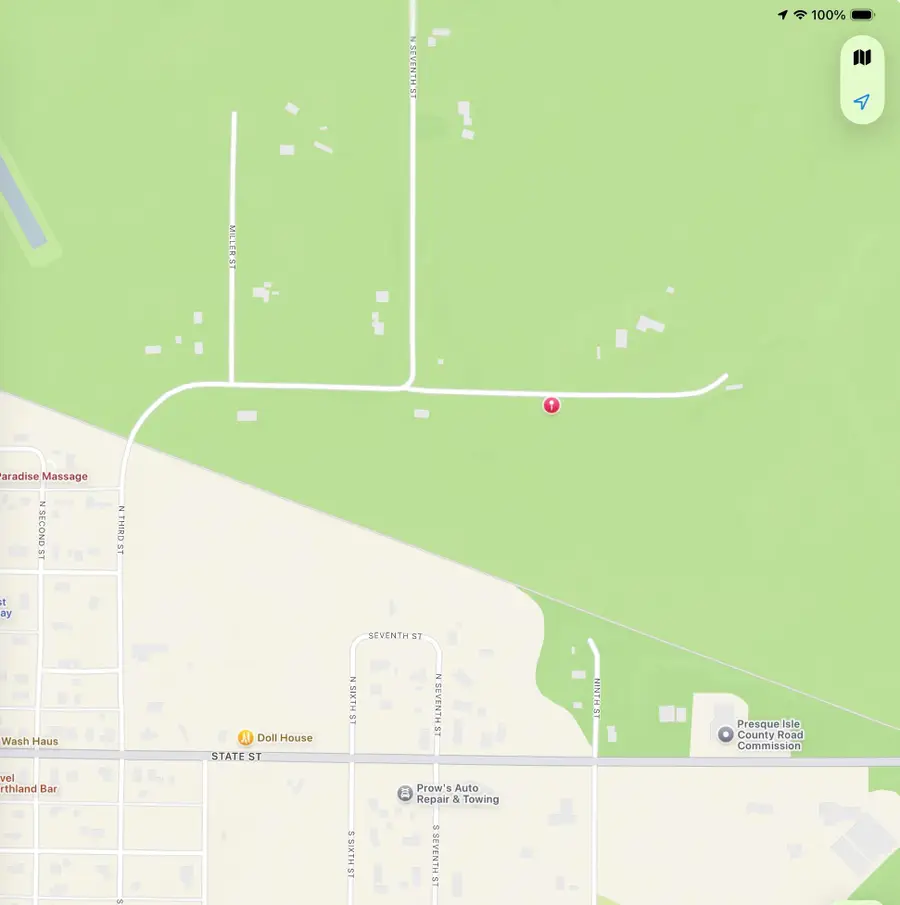This screenshot has width=900, height=905.
Task: Open Doll House place details
Action: (283, 738)
